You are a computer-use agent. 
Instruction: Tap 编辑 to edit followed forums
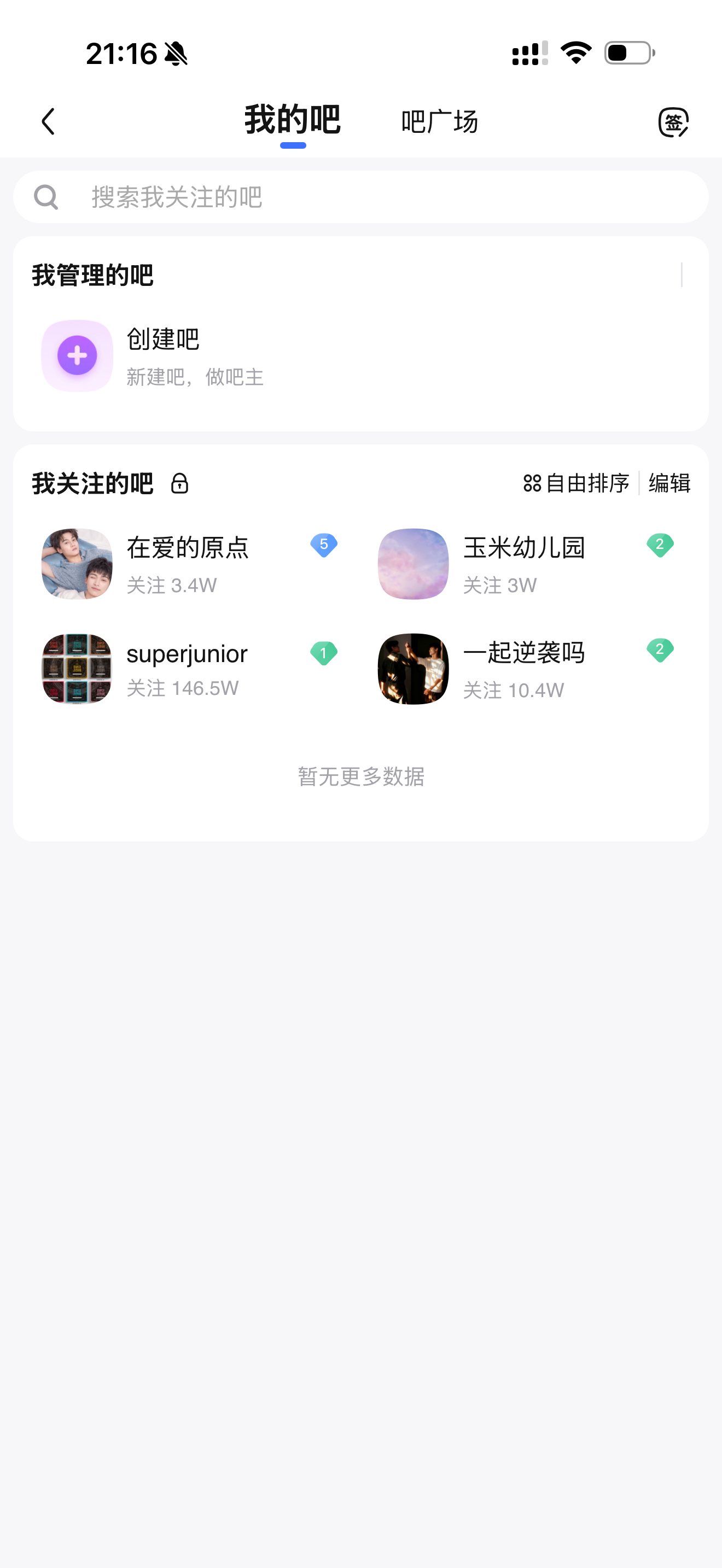668,484
